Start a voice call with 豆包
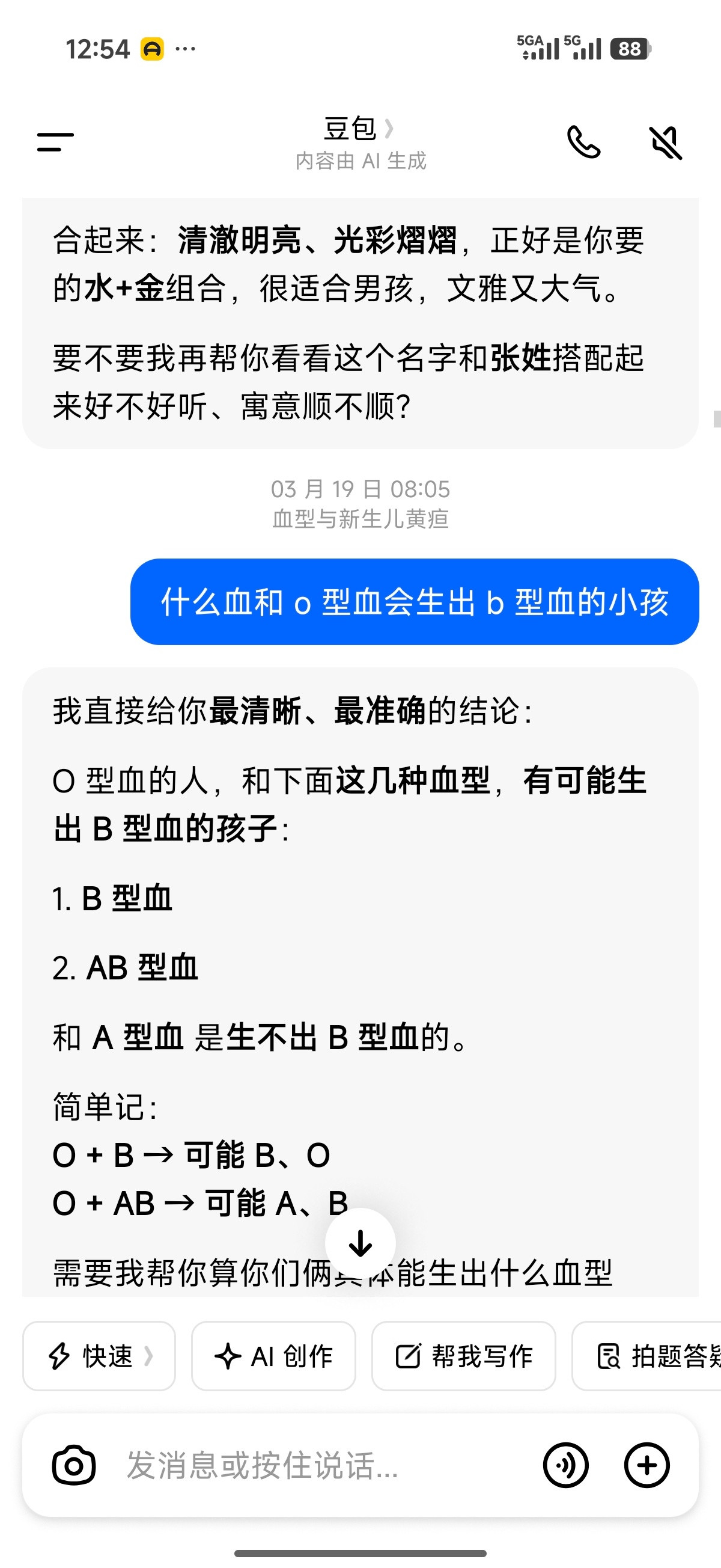The image size is (721, 1568). pyautogui.click(x=585, y=142)
